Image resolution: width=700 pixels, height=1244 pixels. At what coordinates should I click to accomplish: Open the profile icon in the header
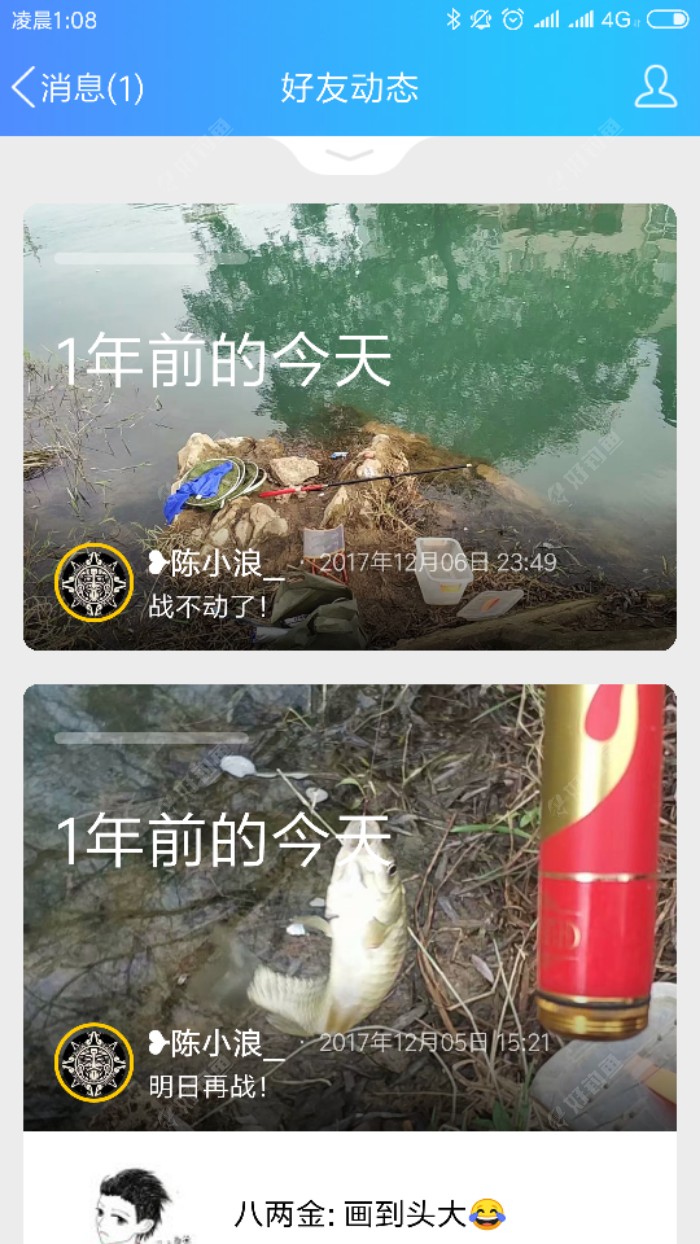tap(655, 87)
